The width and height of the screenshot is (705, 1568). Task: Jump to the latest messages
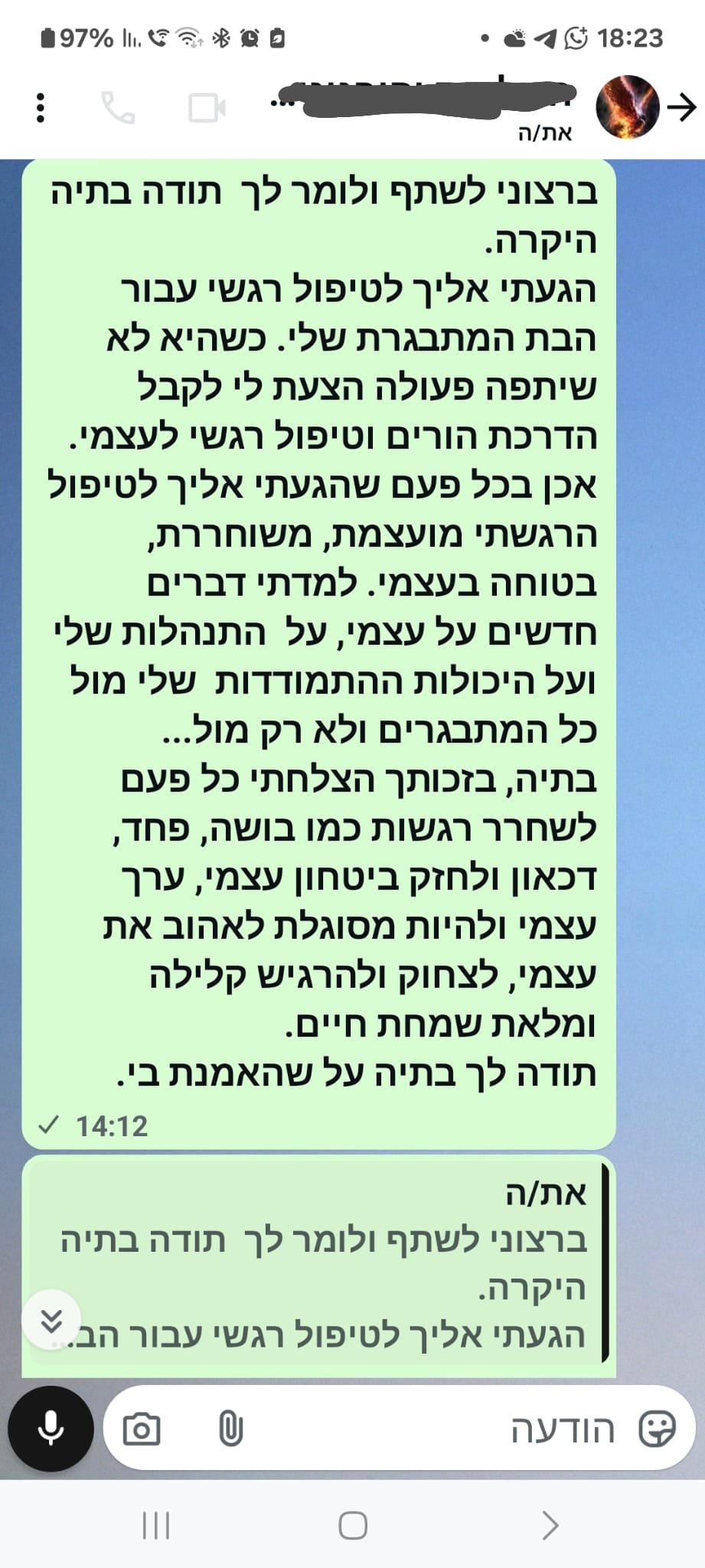click(x=51, y=1319)
